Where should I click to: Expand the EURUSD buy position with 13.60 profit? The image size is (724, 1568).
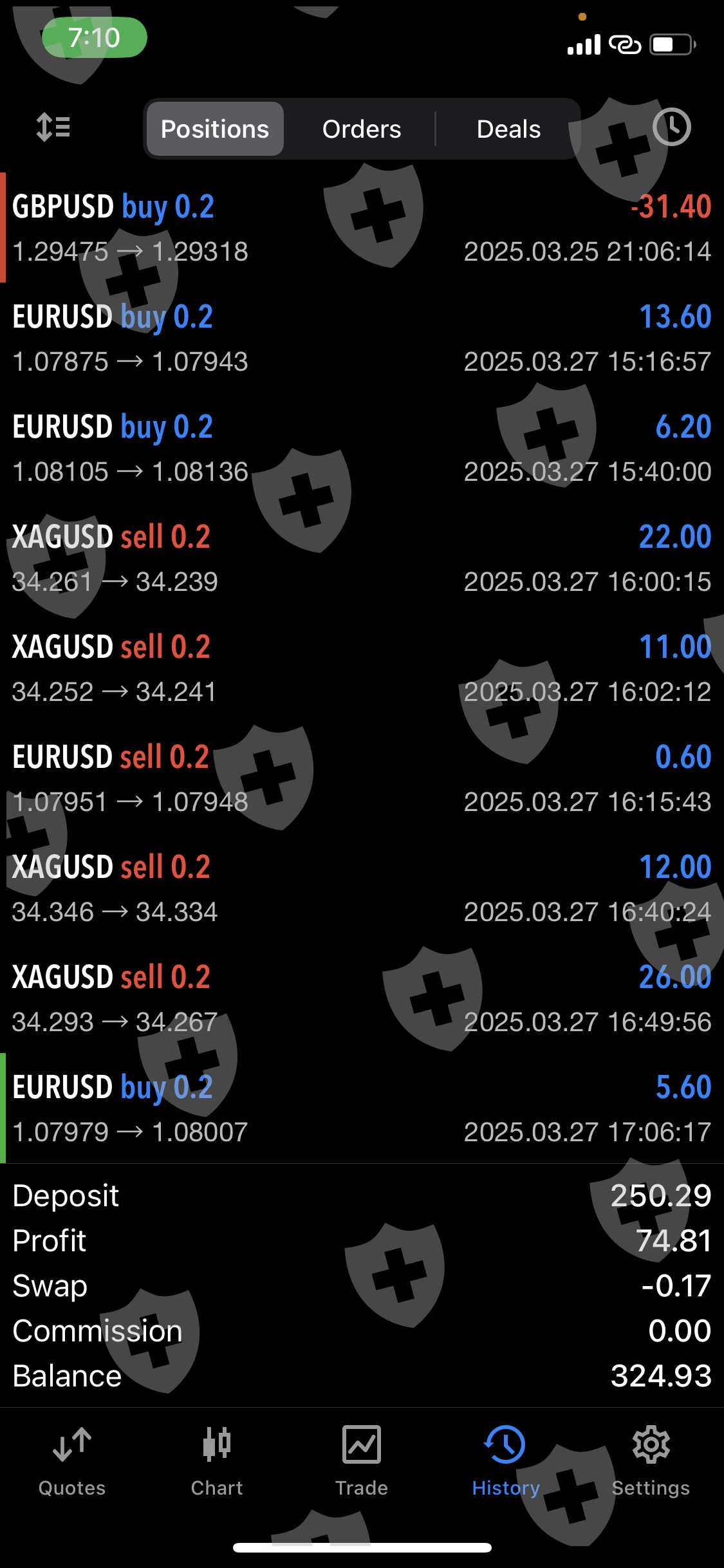(362, 338)
